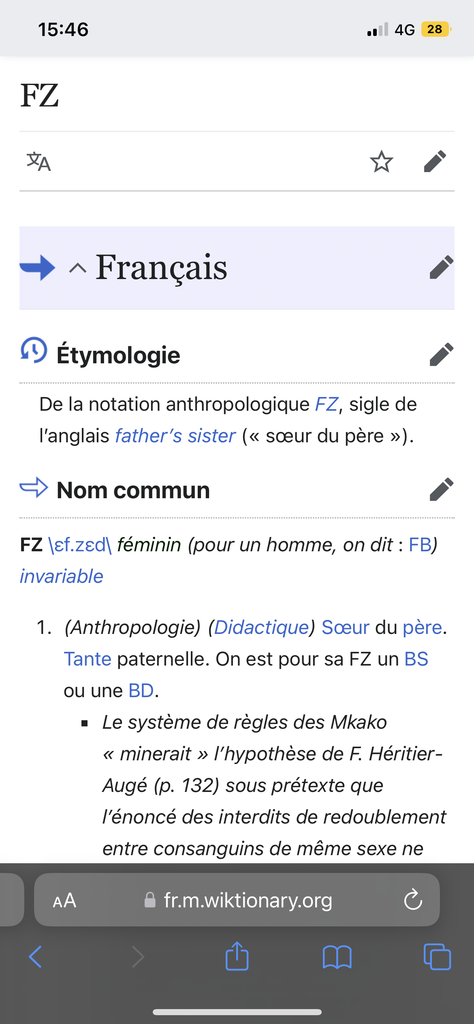This screenshot has width=474, height=1024.
Task: Edit the Étymologie section
Action: pyautogui.click(x=441, y=355)
